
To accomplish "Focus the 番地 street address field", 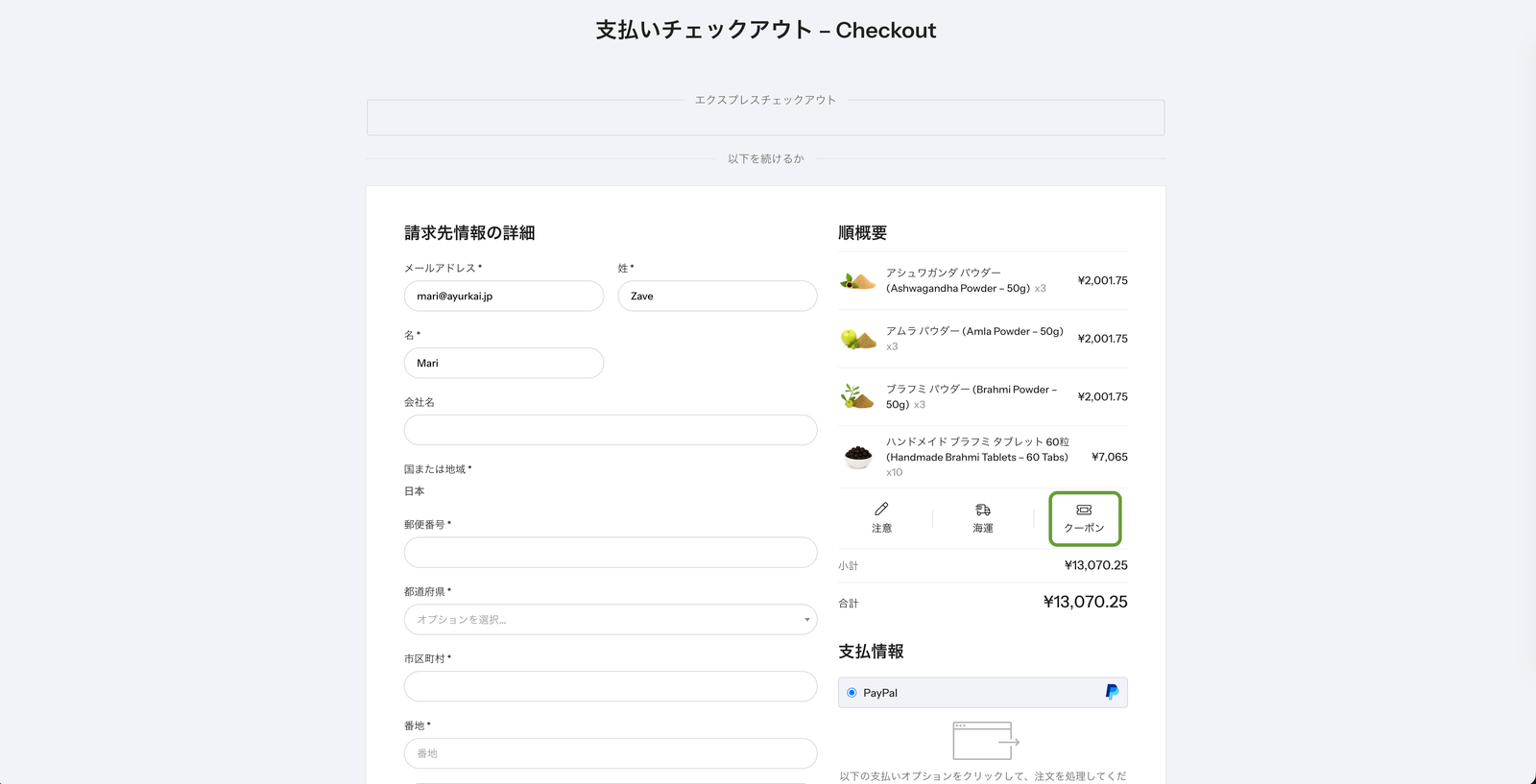I will point(610,753).
